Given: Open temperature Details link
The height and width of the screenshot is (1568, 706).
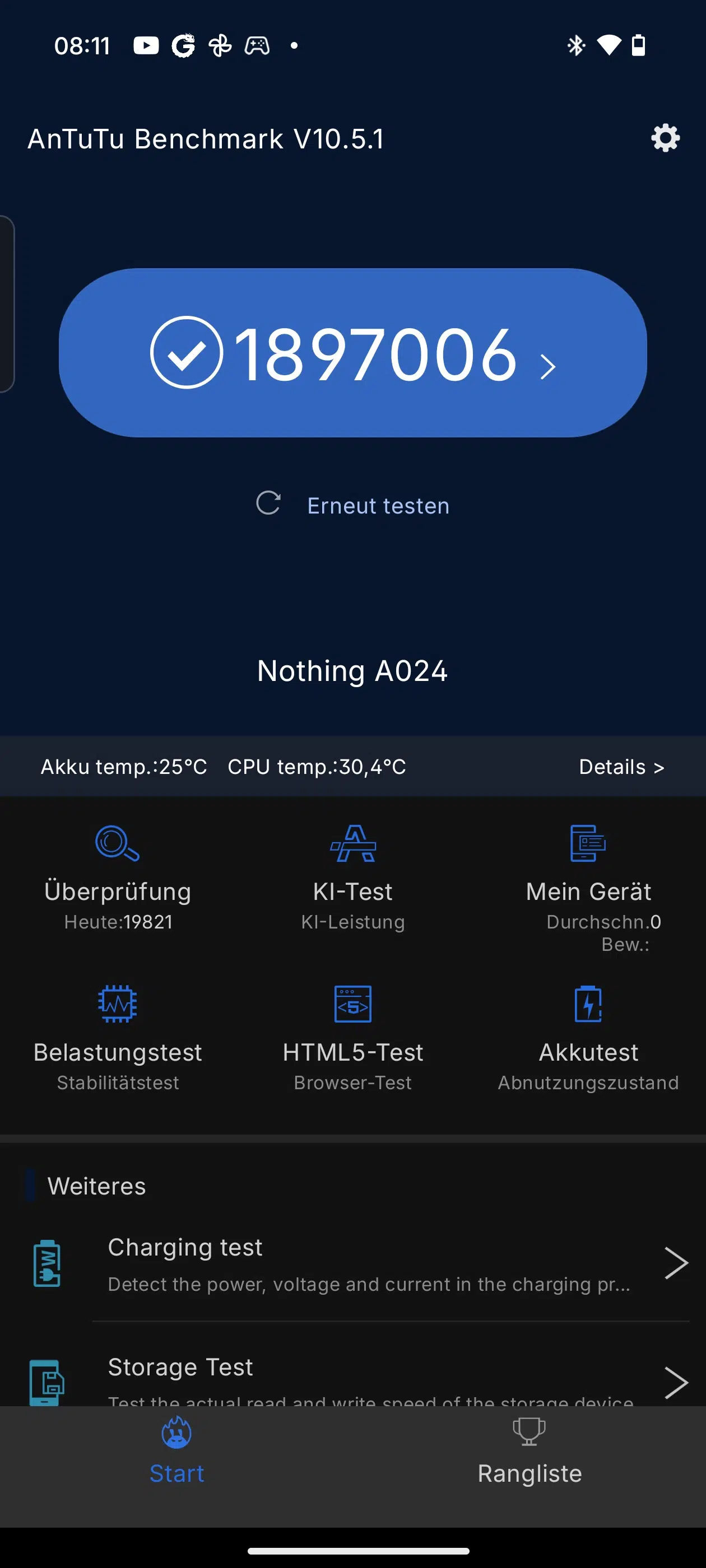Looking at the screenshot, I should coord(621,767).
